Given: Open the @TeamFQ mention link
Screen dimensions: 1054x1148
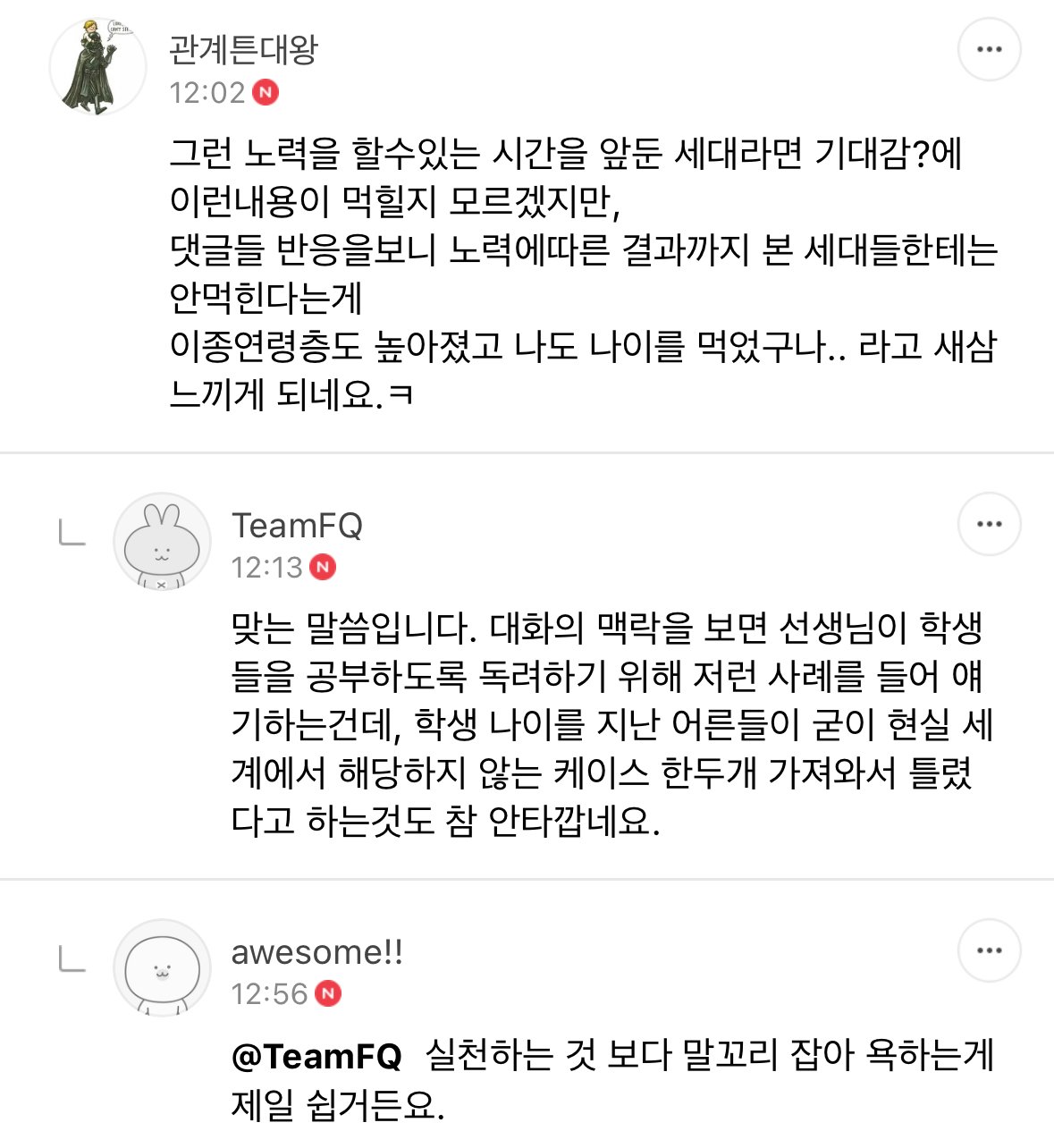Looking at the screenshot, I should tap(316, 1057).
